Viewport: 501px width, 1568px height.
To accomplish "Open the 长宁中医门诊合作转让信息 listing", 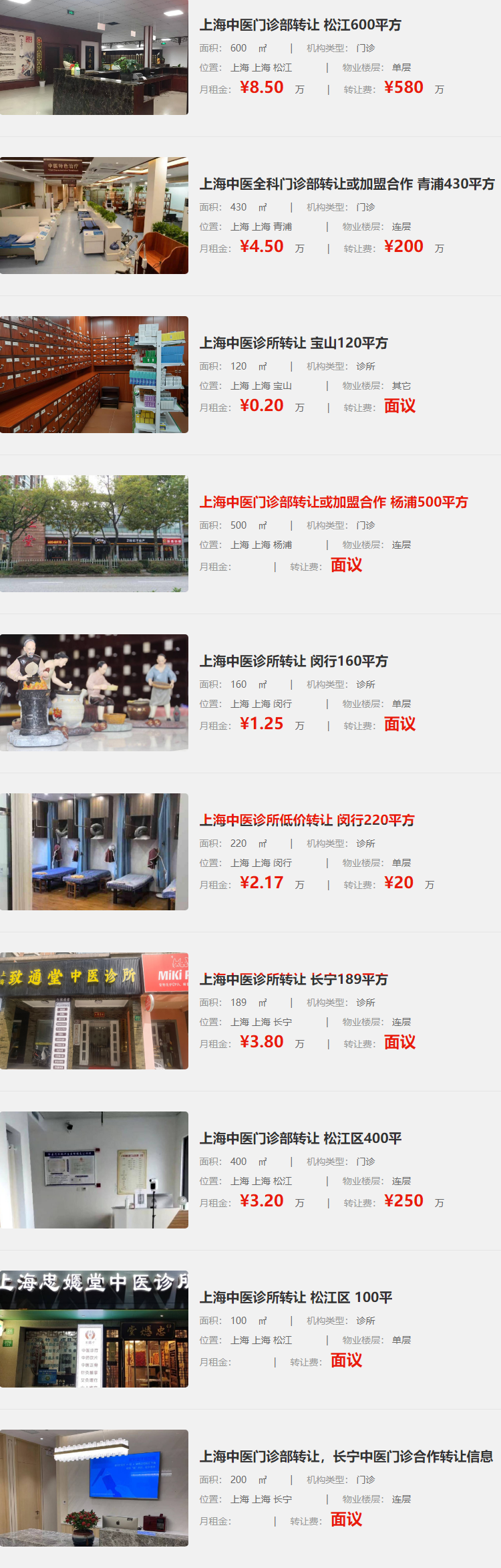I will pyautogui.click(x=346, y=1456).
